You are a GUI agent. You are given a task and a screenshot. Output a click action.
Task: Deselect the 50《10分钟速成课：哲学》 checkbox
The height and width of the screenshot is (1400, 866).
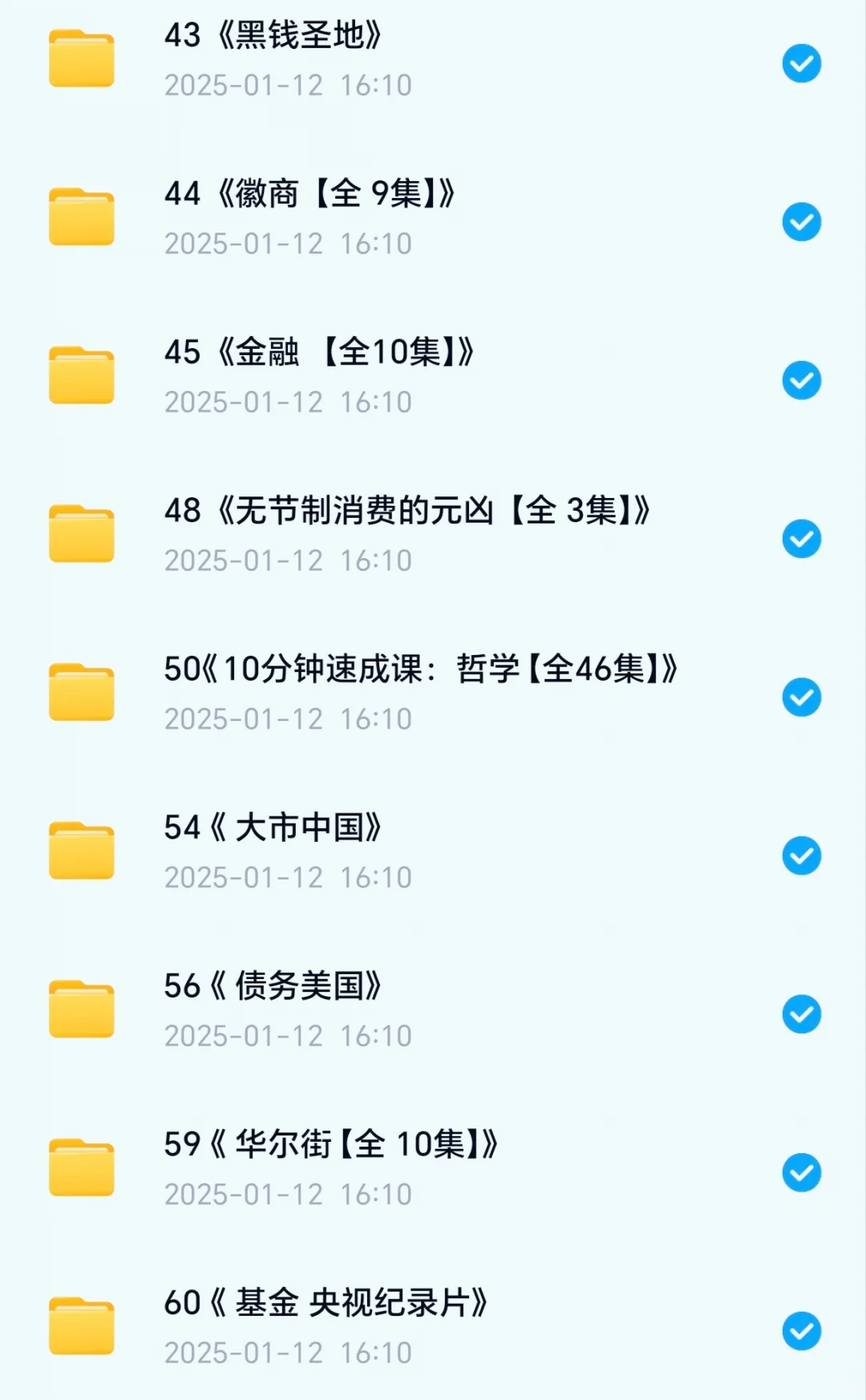pyautogui.click(x=802, y=697)
